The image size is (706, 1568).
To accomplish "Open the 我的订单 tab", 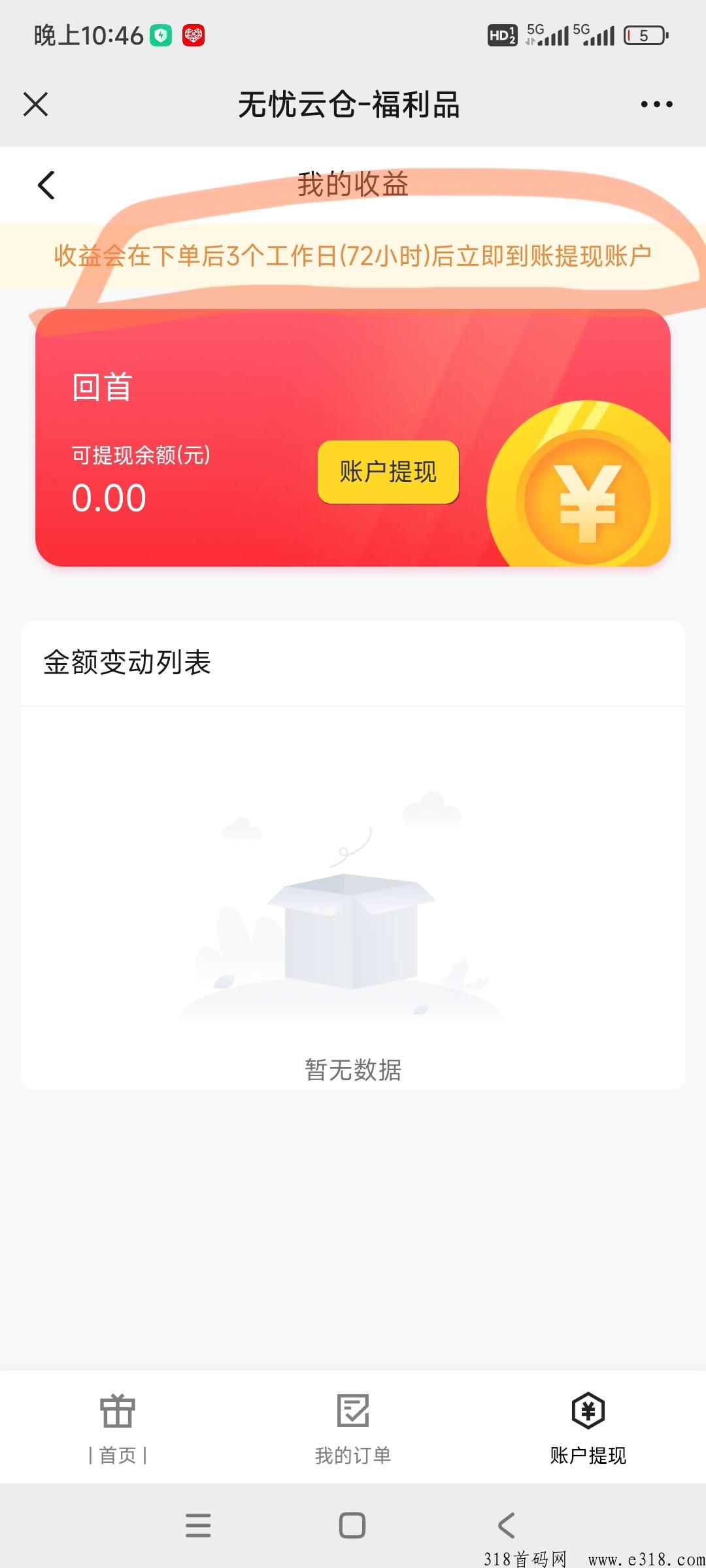I will [x=353, y=1428].
